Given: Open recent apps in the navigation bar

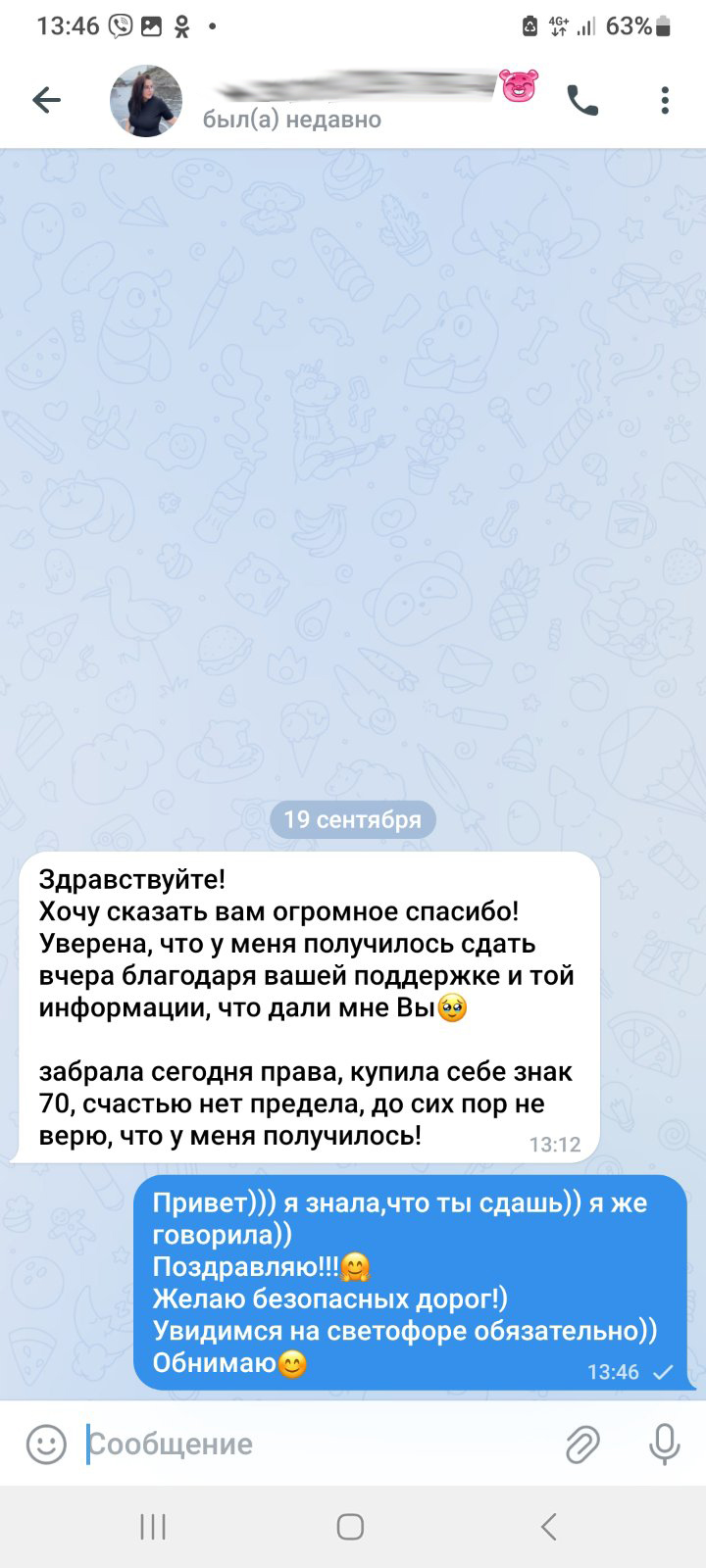Looking at the screenshot, I should point(153,1526).
